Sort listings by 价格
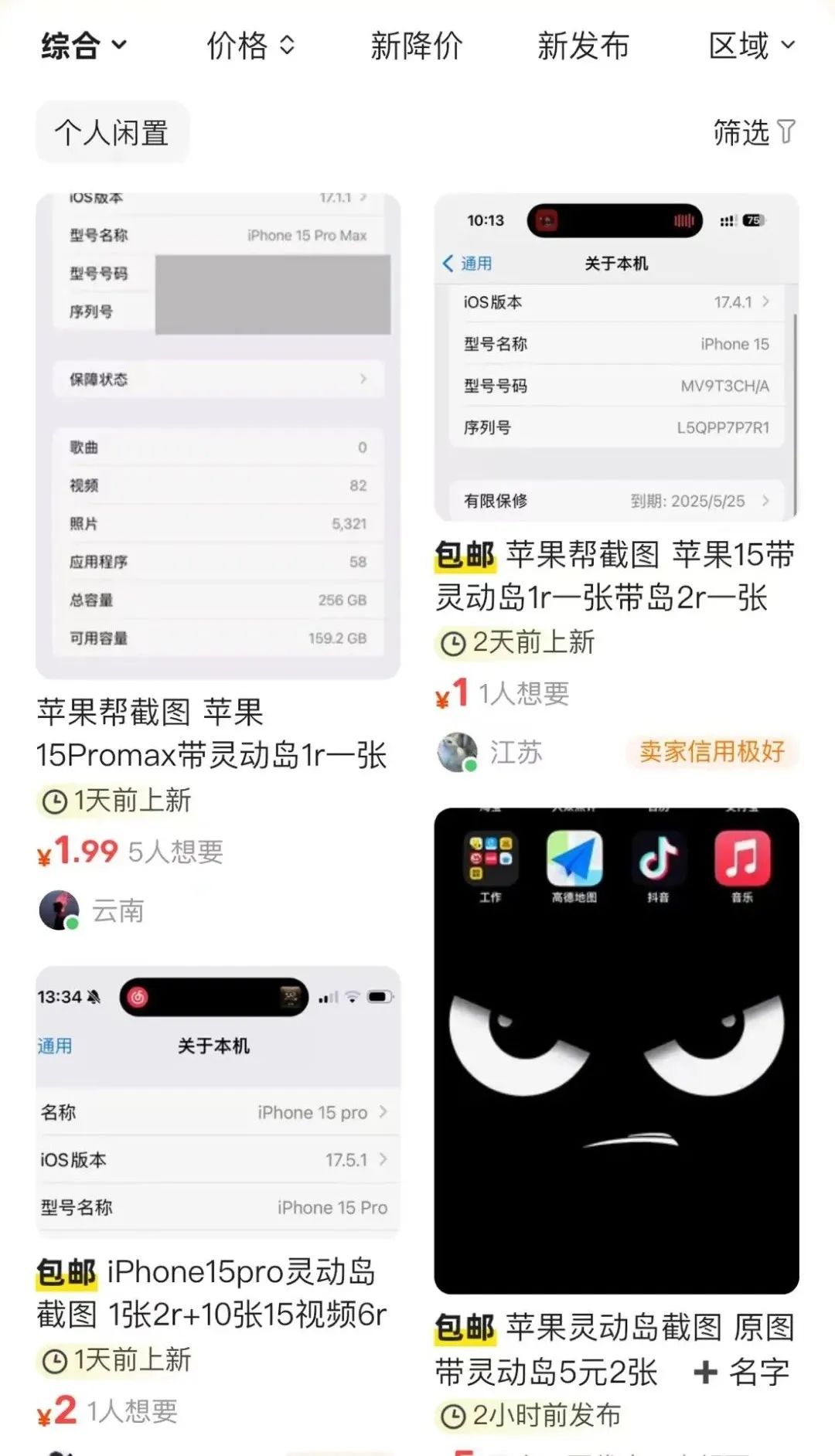835x1456 pixels. pos(250,46)
